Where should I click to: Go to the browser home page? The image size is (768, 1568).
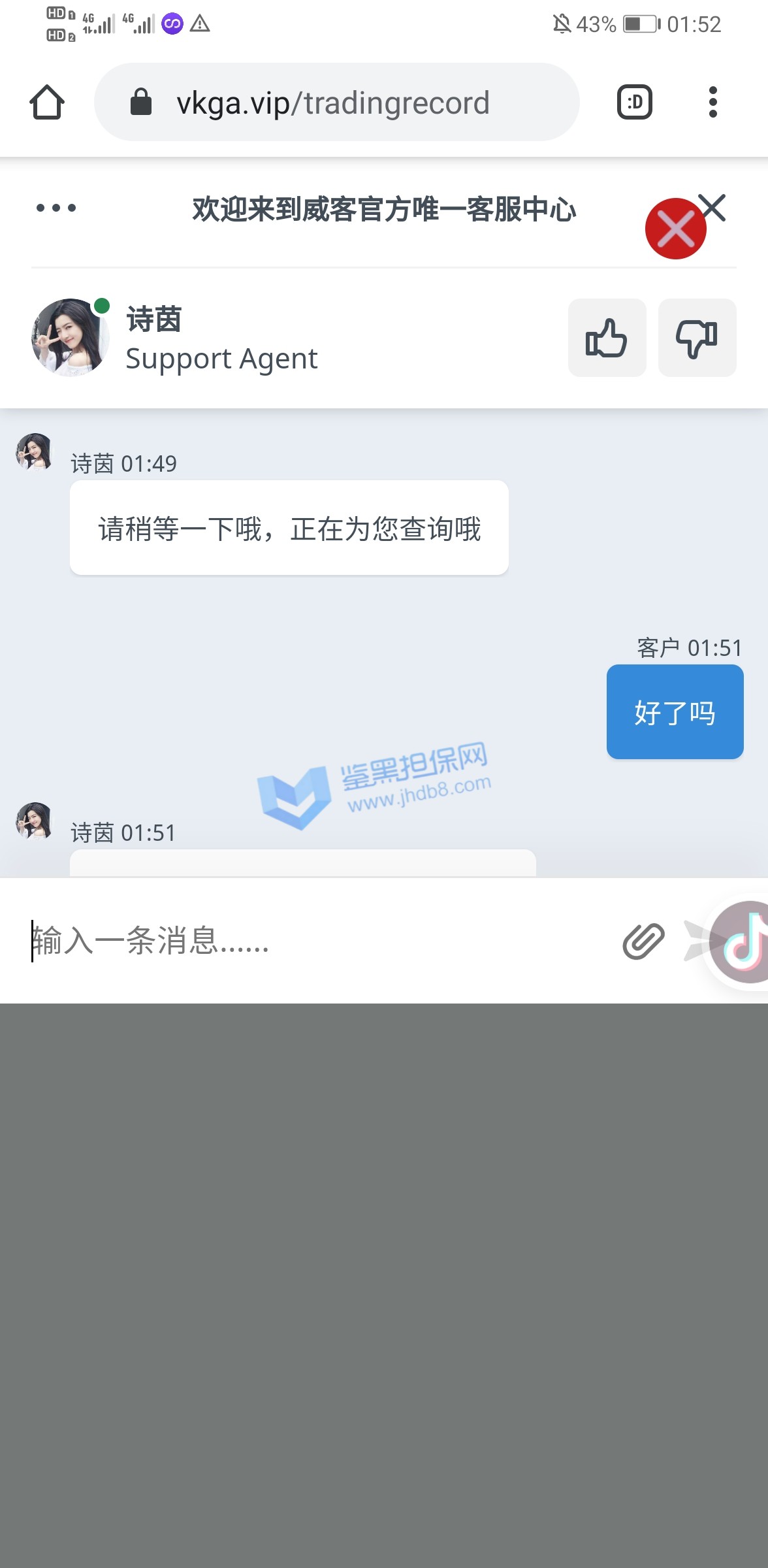pos(47,103)
